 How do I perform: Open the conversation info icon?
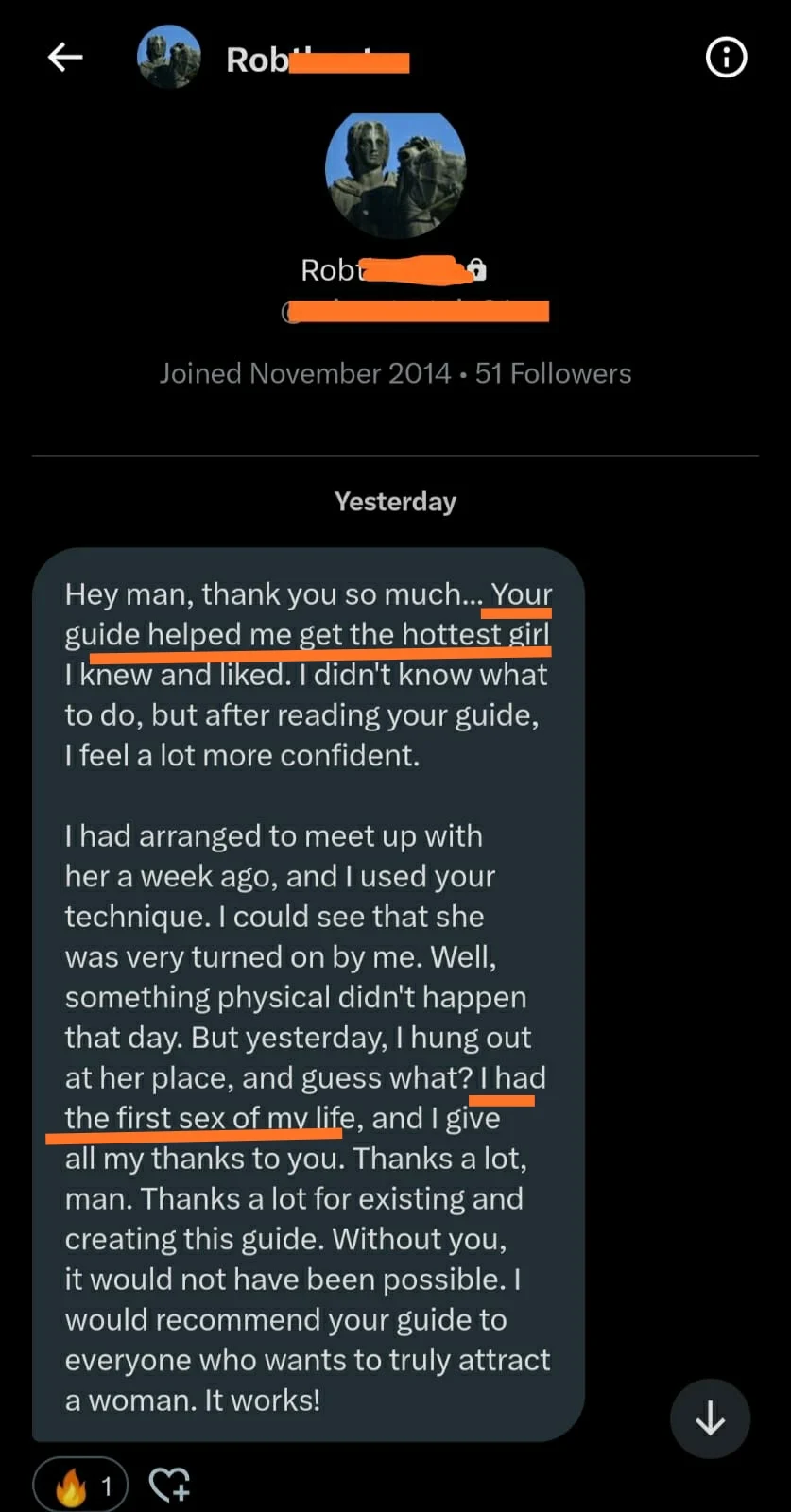pyautogui.click(x=726, y=58)
